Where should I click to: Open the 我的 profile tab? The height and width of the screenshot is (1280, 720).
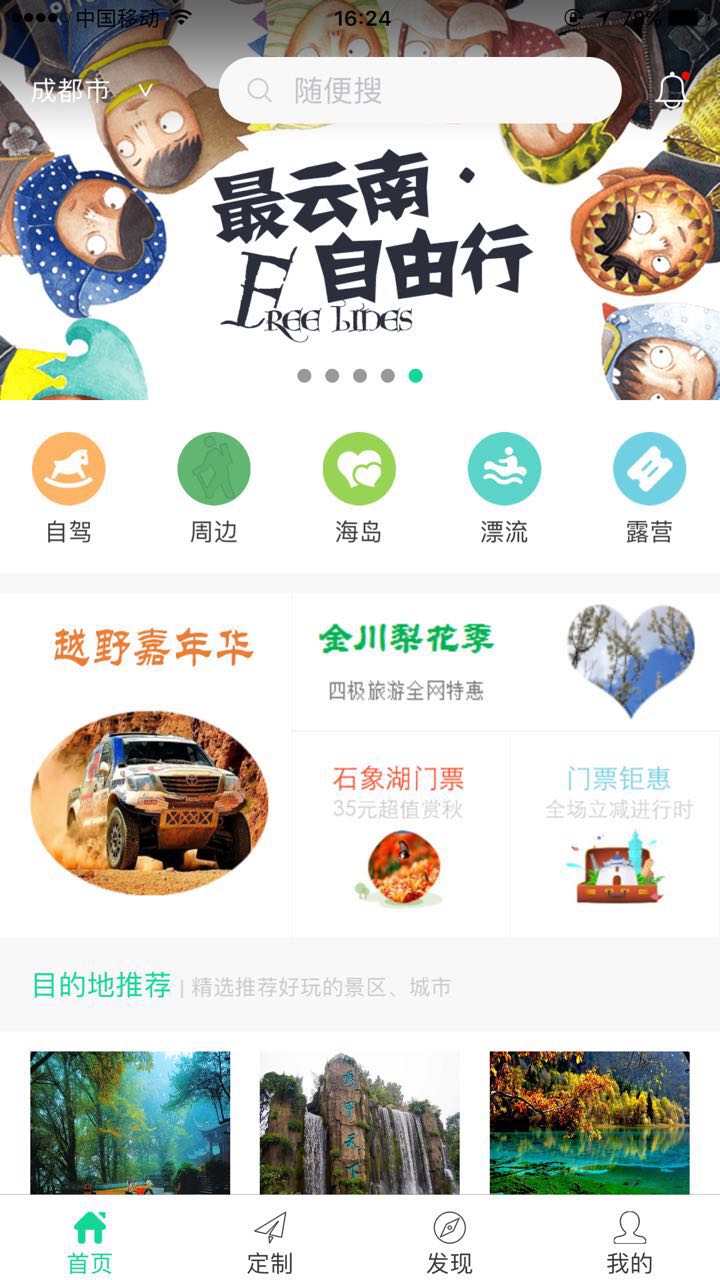pos(630,1241)
